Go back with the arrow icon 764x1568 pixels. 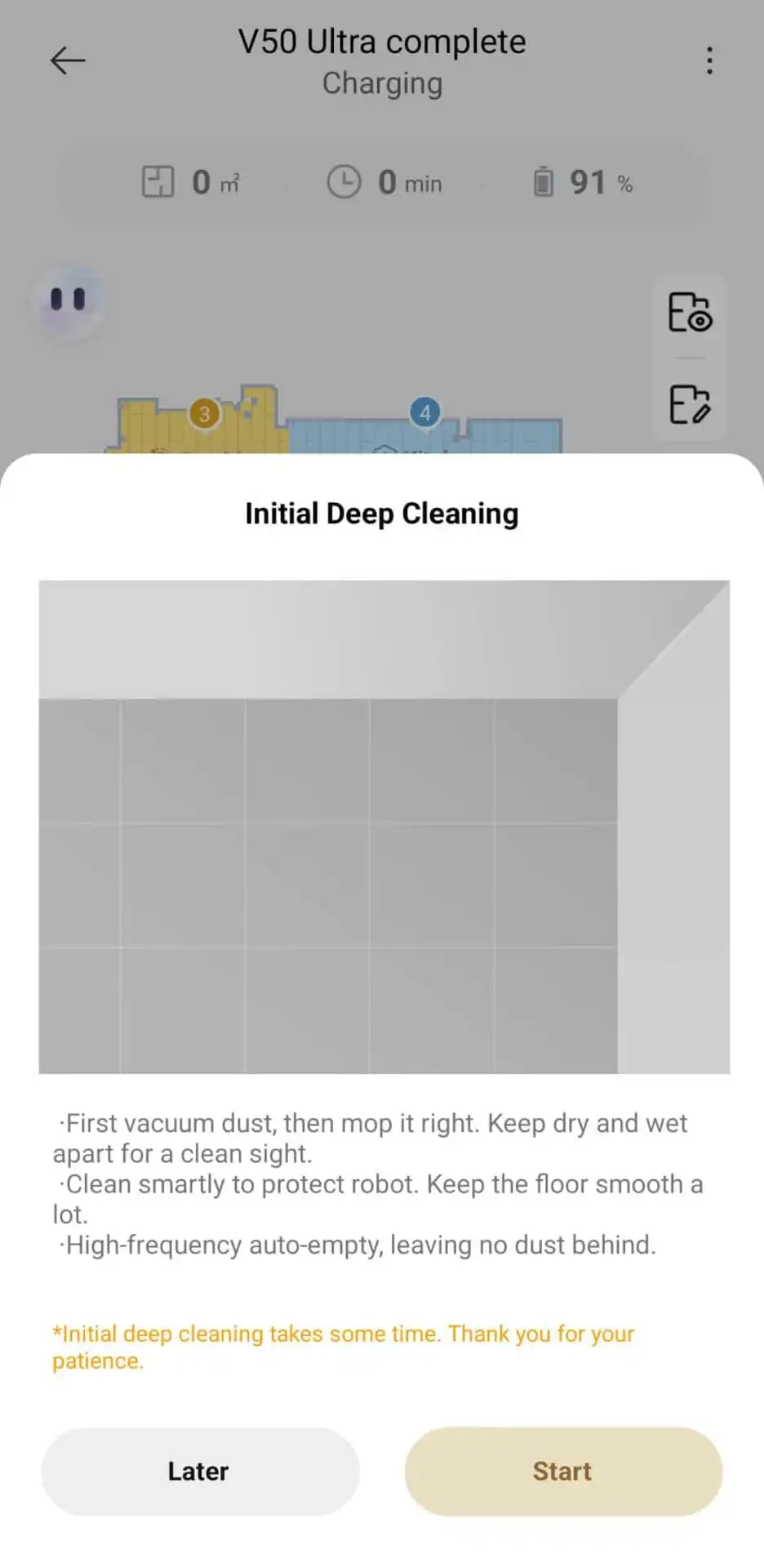(x=68, y=60)
